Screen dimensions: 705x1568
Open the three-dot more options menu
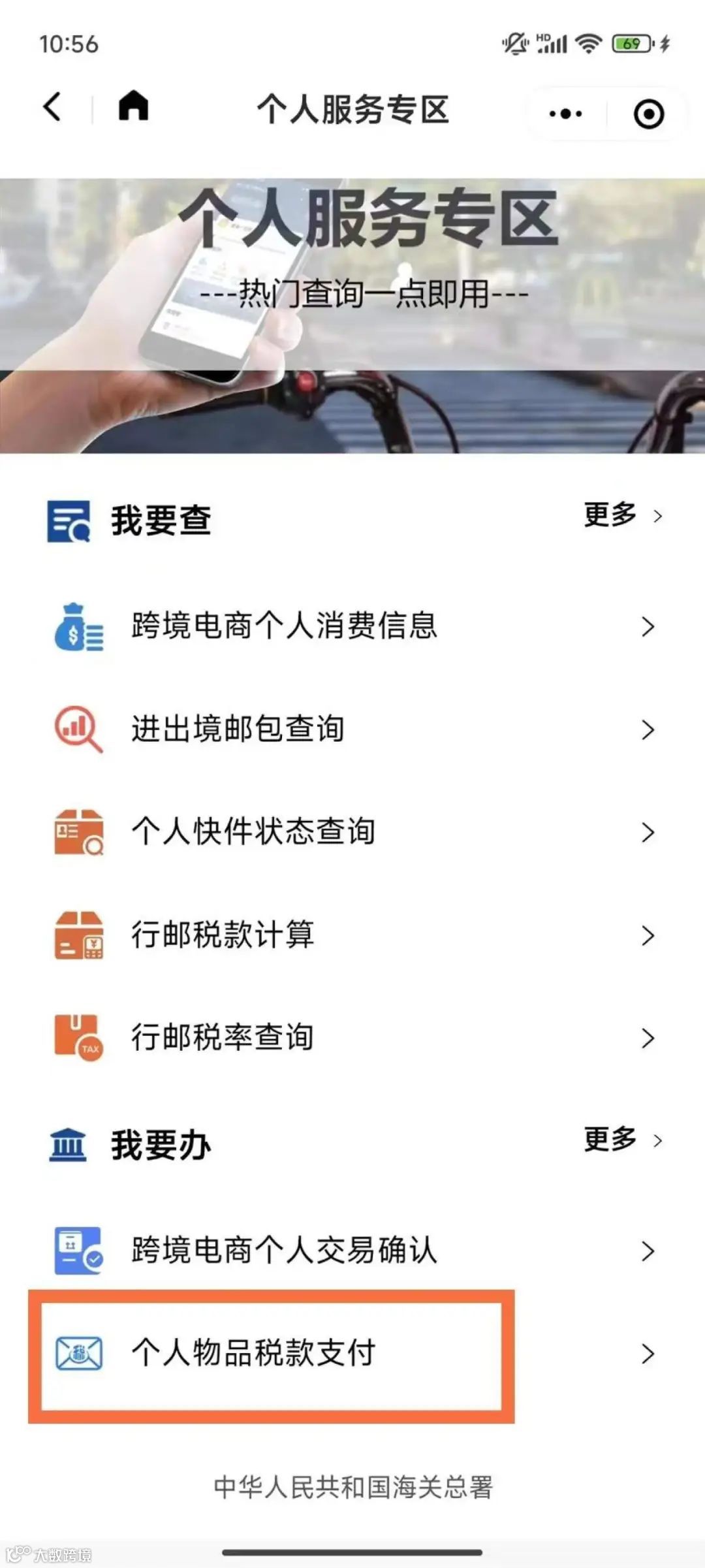coord(565,114)
